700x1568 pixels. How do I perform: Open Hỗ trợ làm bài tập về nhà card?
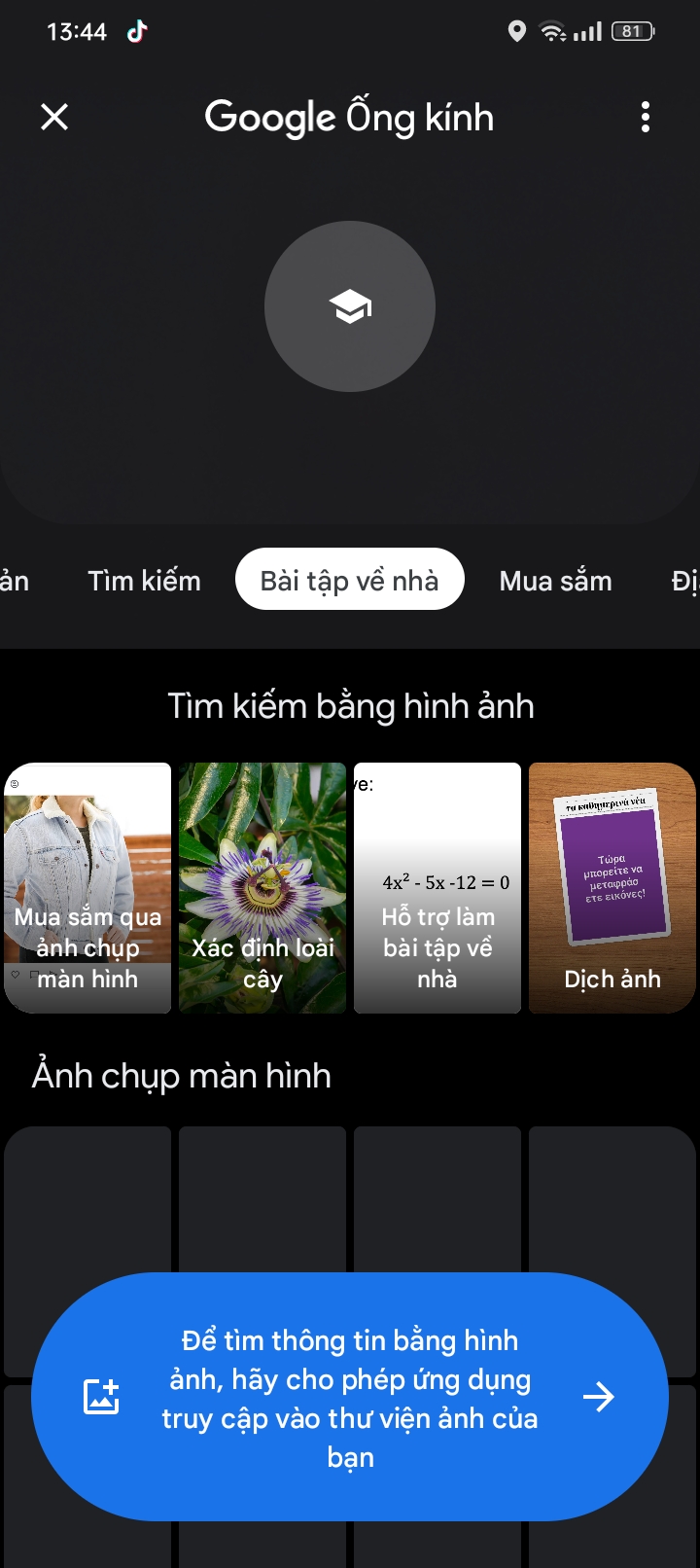point(437,887)
